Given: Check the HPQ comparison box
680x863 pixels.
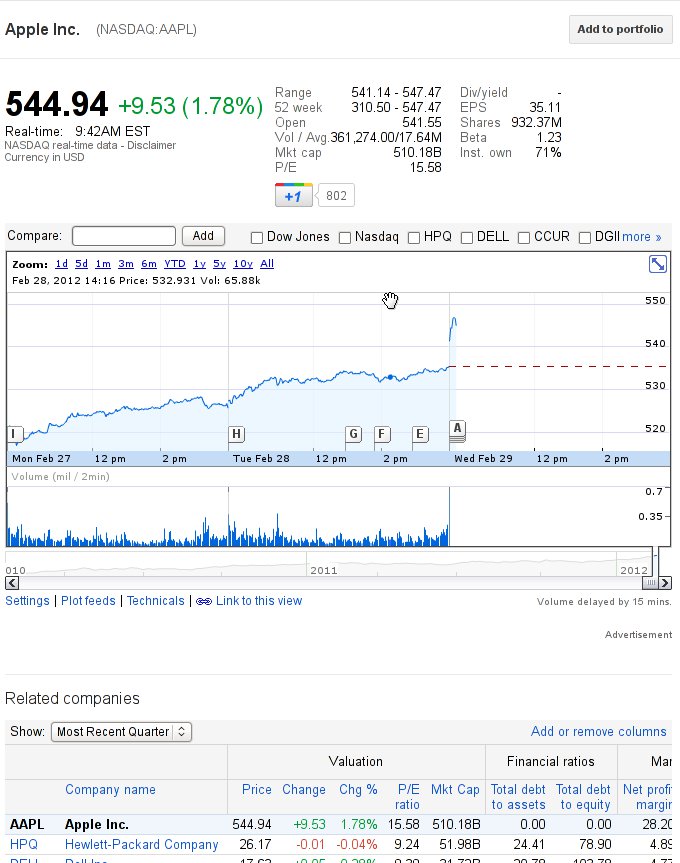Looking at the screenshot, I should click(414, 238).
